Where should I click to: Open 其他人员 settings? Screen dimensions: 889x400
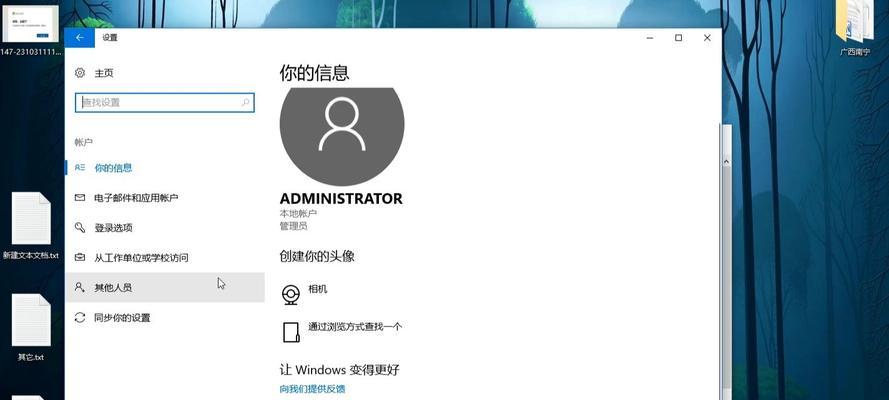113,288
